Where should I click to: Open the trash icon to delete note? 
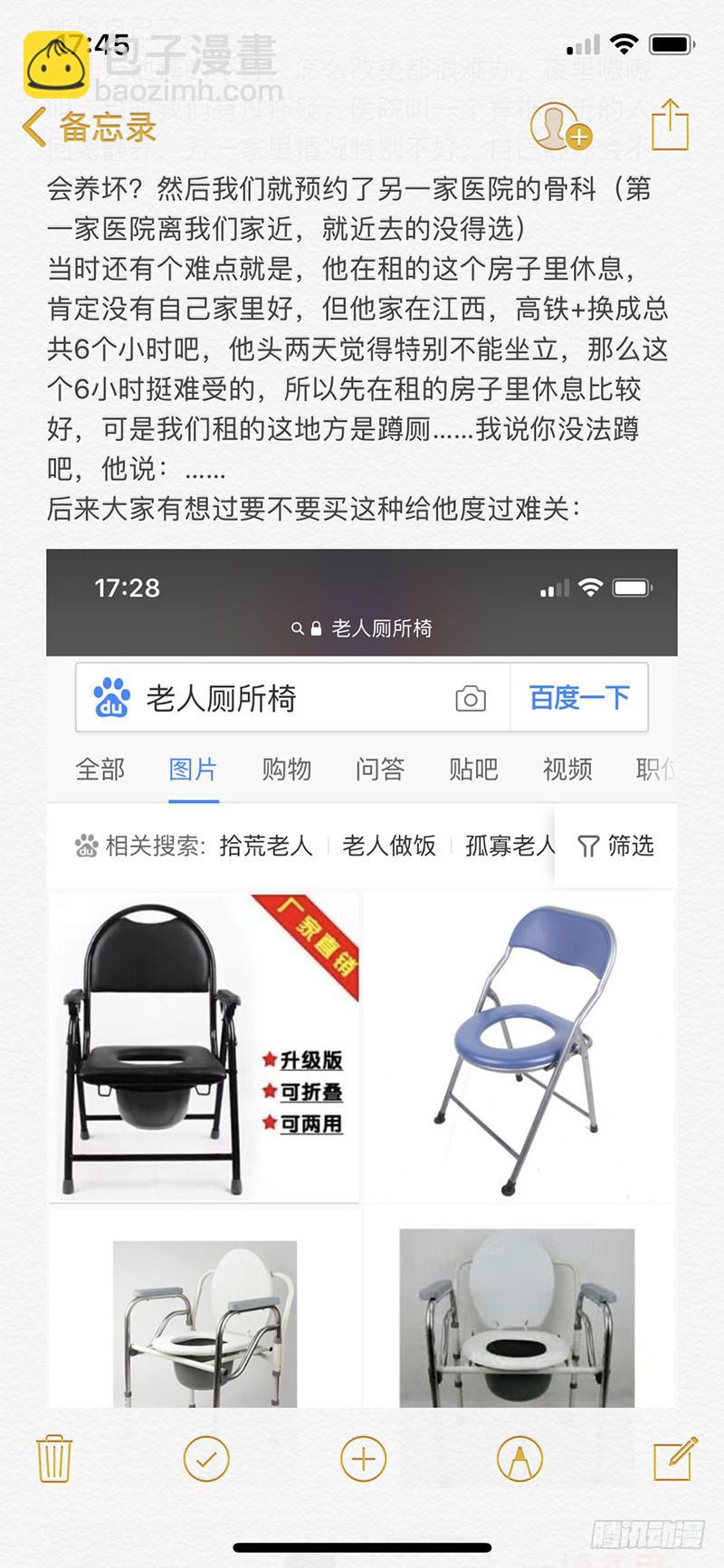[54, 1458]
